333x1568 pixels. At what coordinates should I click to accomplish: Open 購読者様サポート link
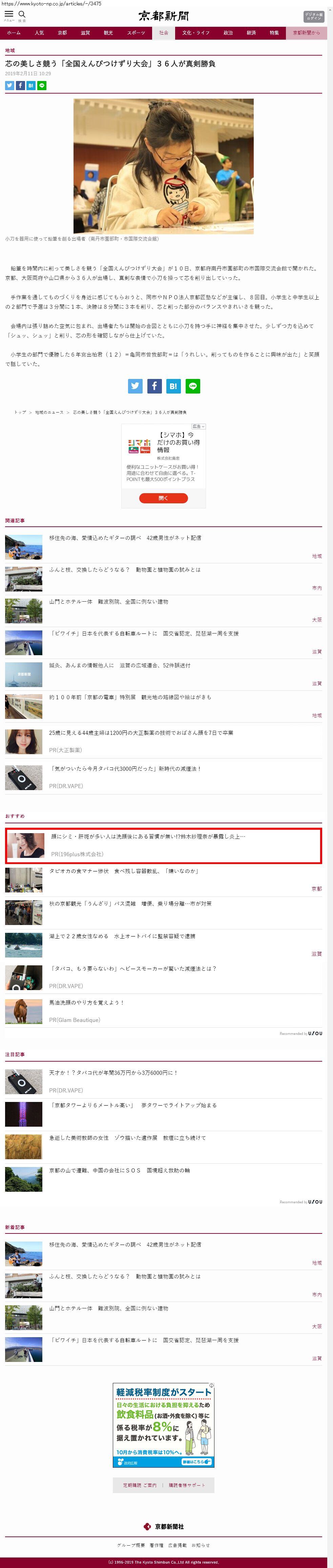pos(186,1485)
